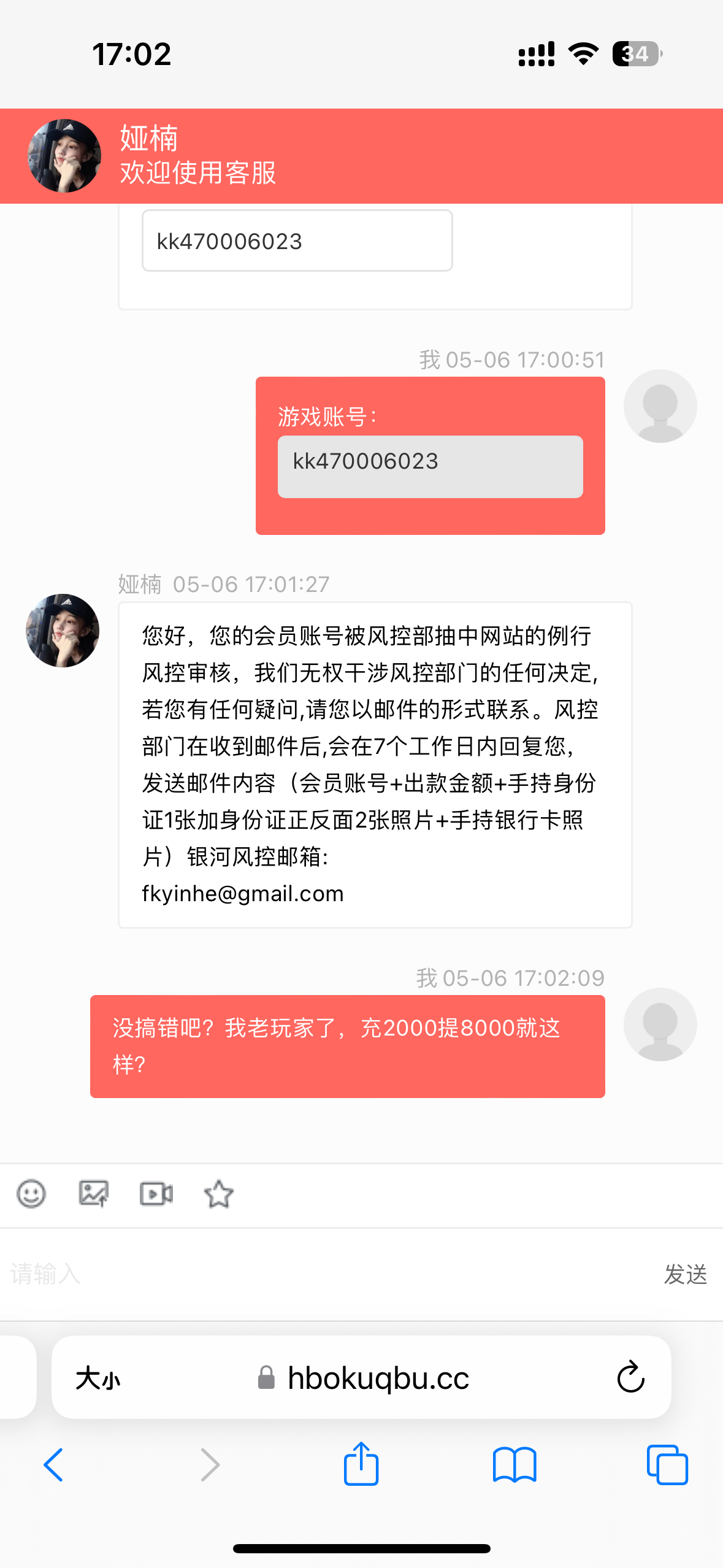Open the emoji picker
Screen dimensions: 723x1568
(31, 1194)
